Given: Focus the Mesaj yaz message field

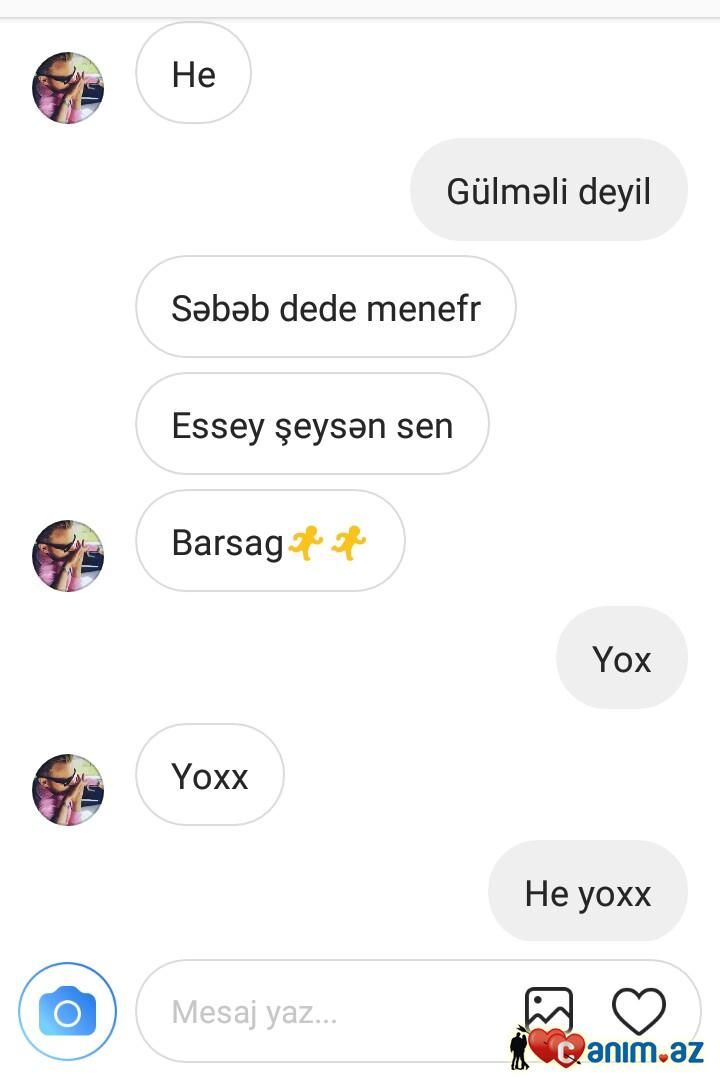Looking at the screenshot, I should point(320,1012).
